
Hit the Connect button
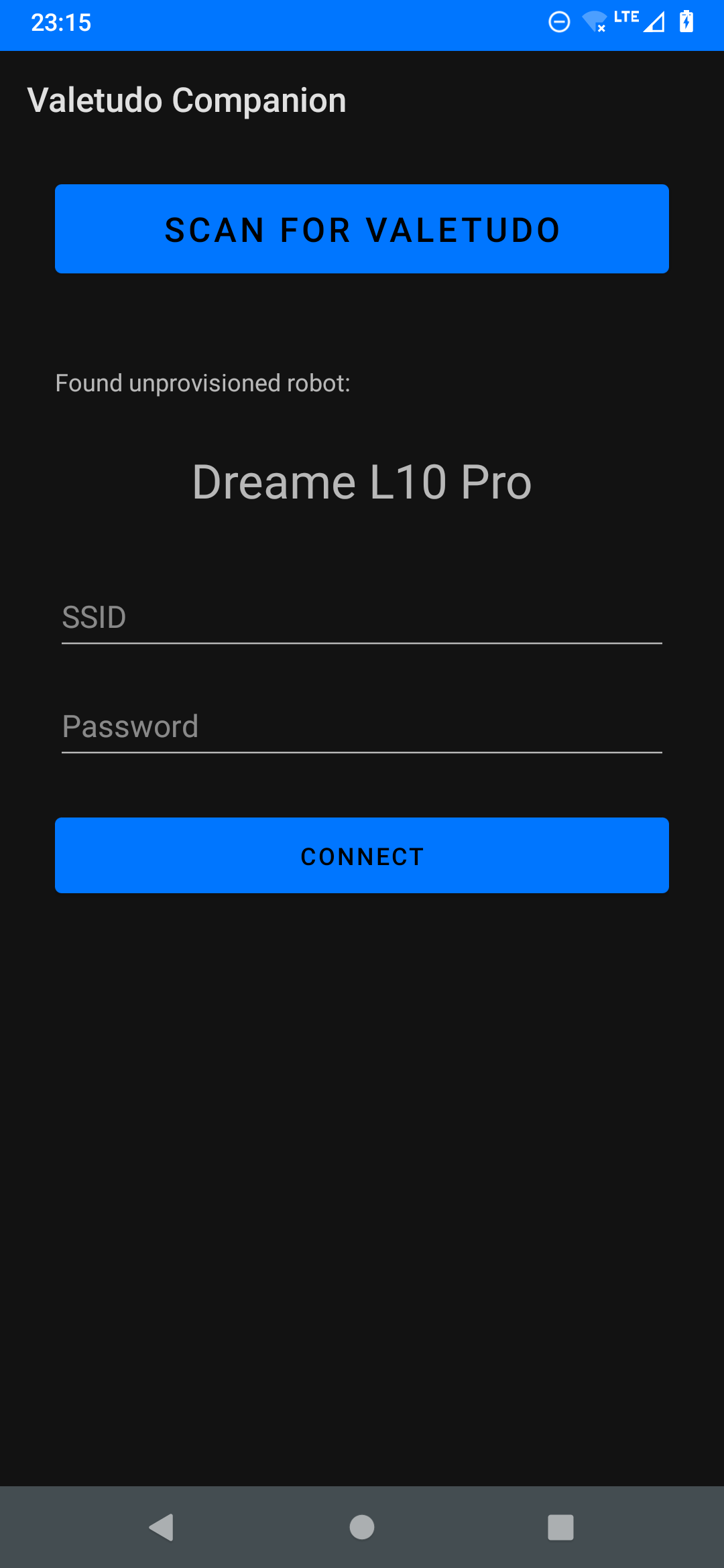(362, 856)
